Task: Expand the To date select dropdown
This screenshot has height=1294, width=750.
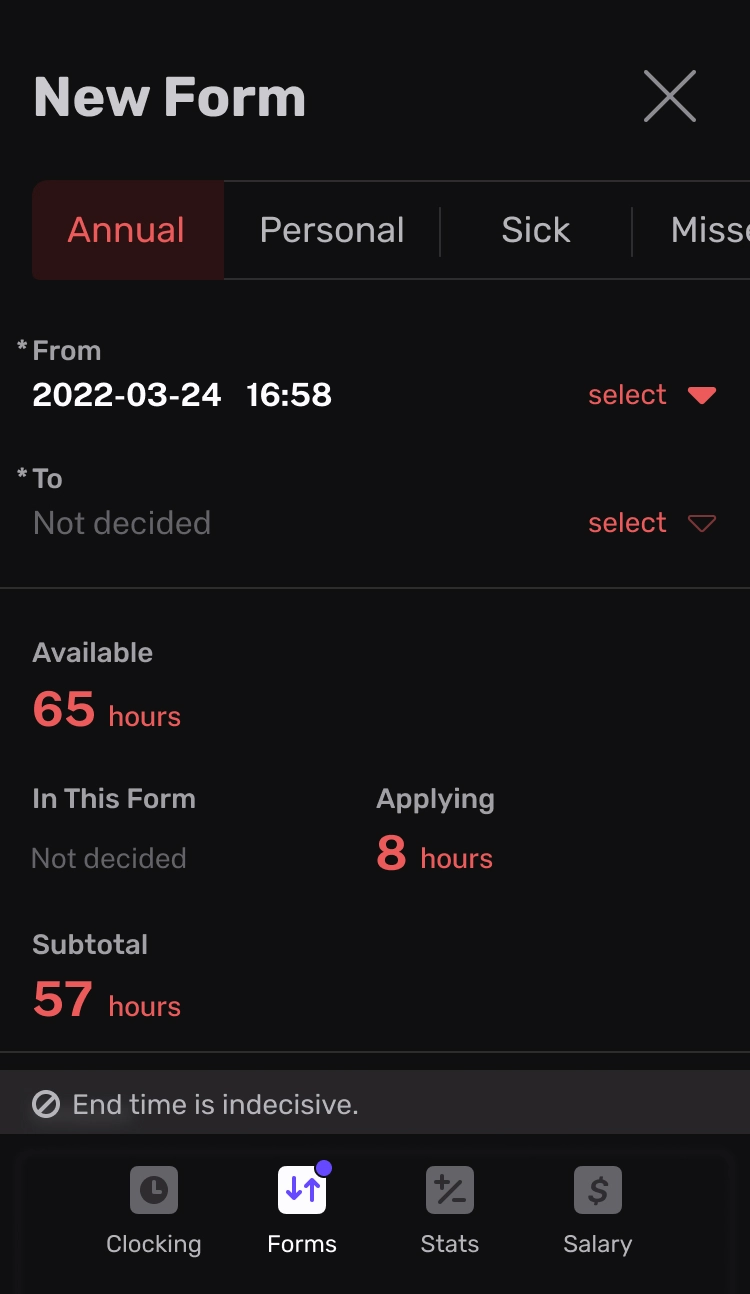Action: pos(652,523)
